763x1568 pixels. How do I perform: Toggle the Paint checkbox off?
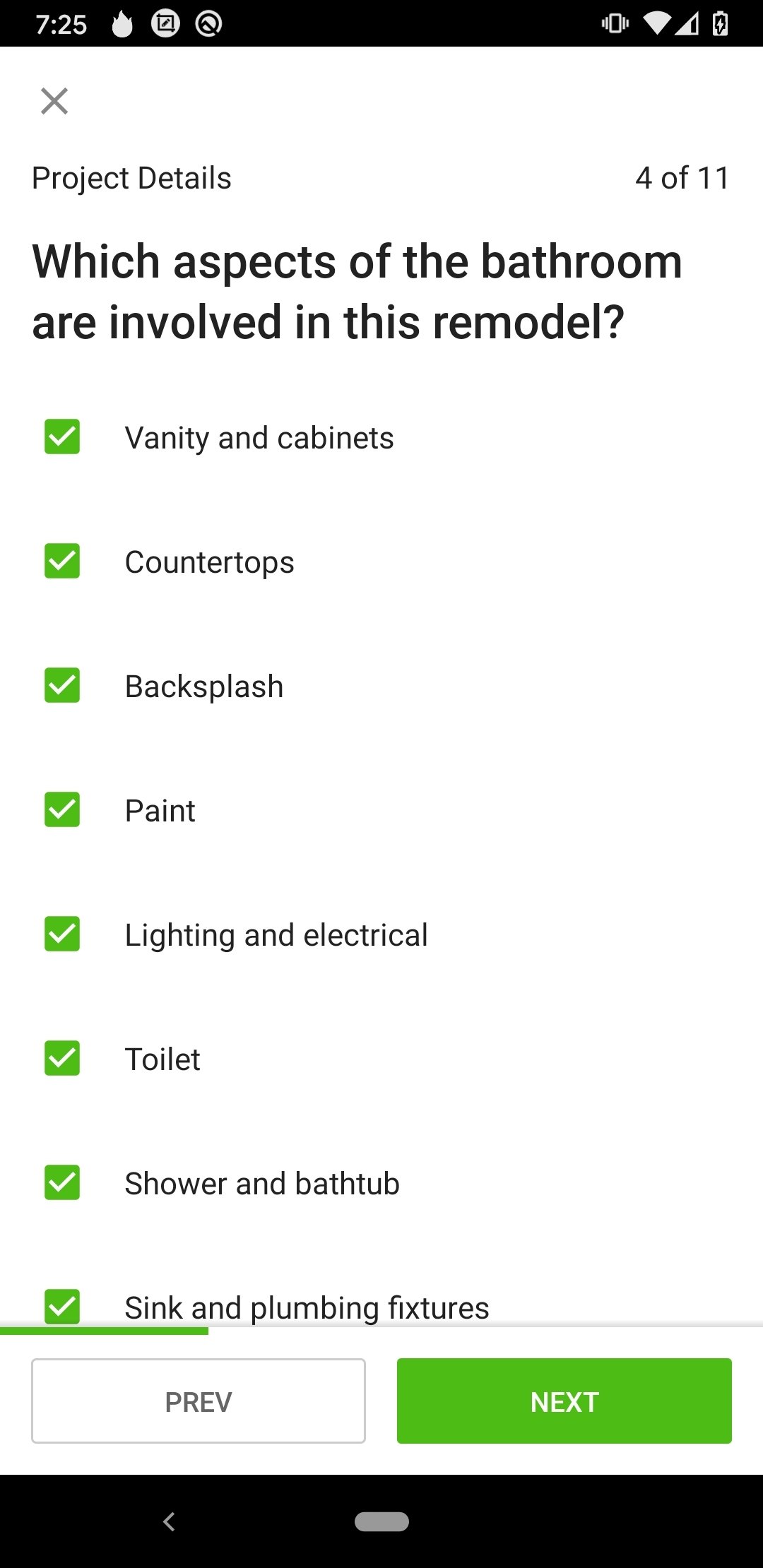tap(62, 809)
